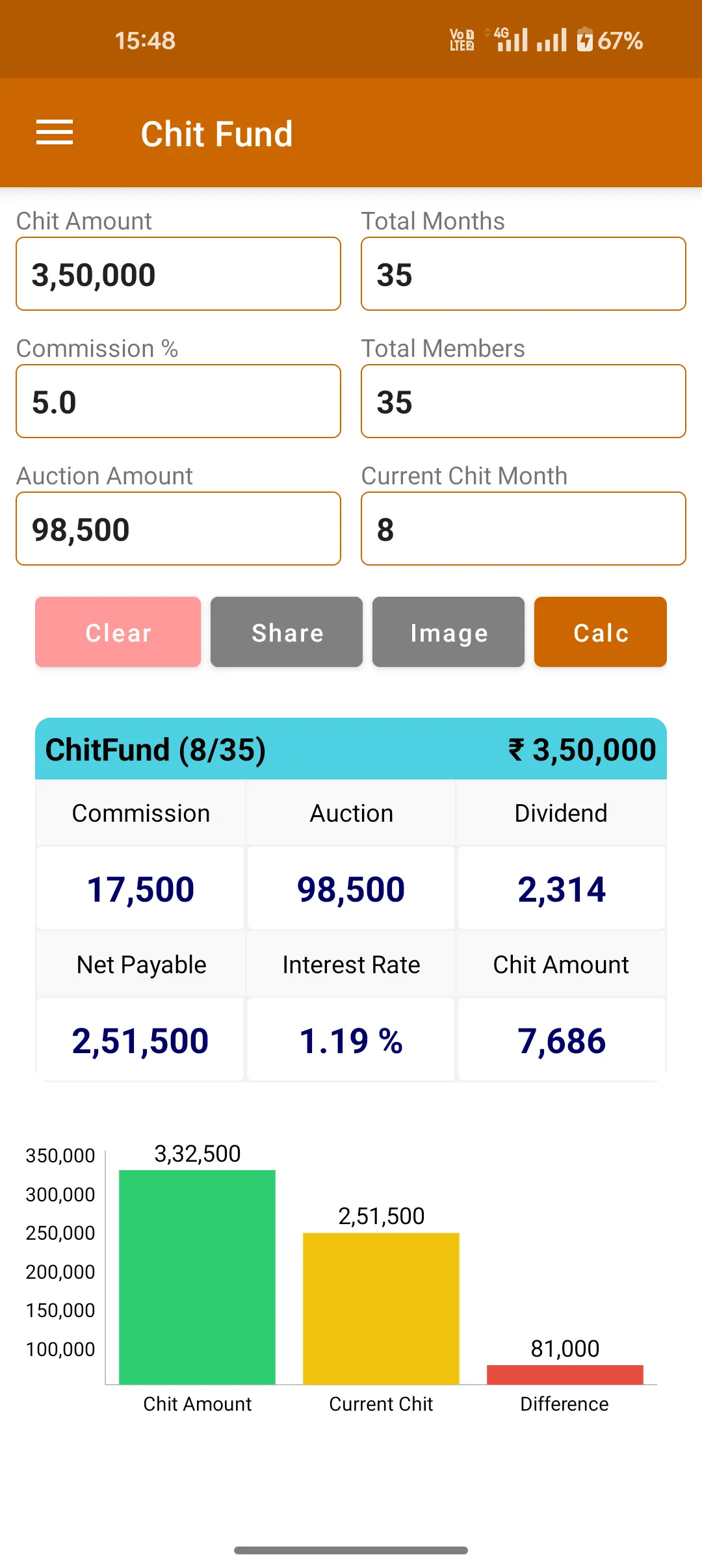Select the Net Payable value 2,51,500
Image resolution: width=702 pixels, height=1568 pixels.
pyautogui.click(x=140, y=1039)
